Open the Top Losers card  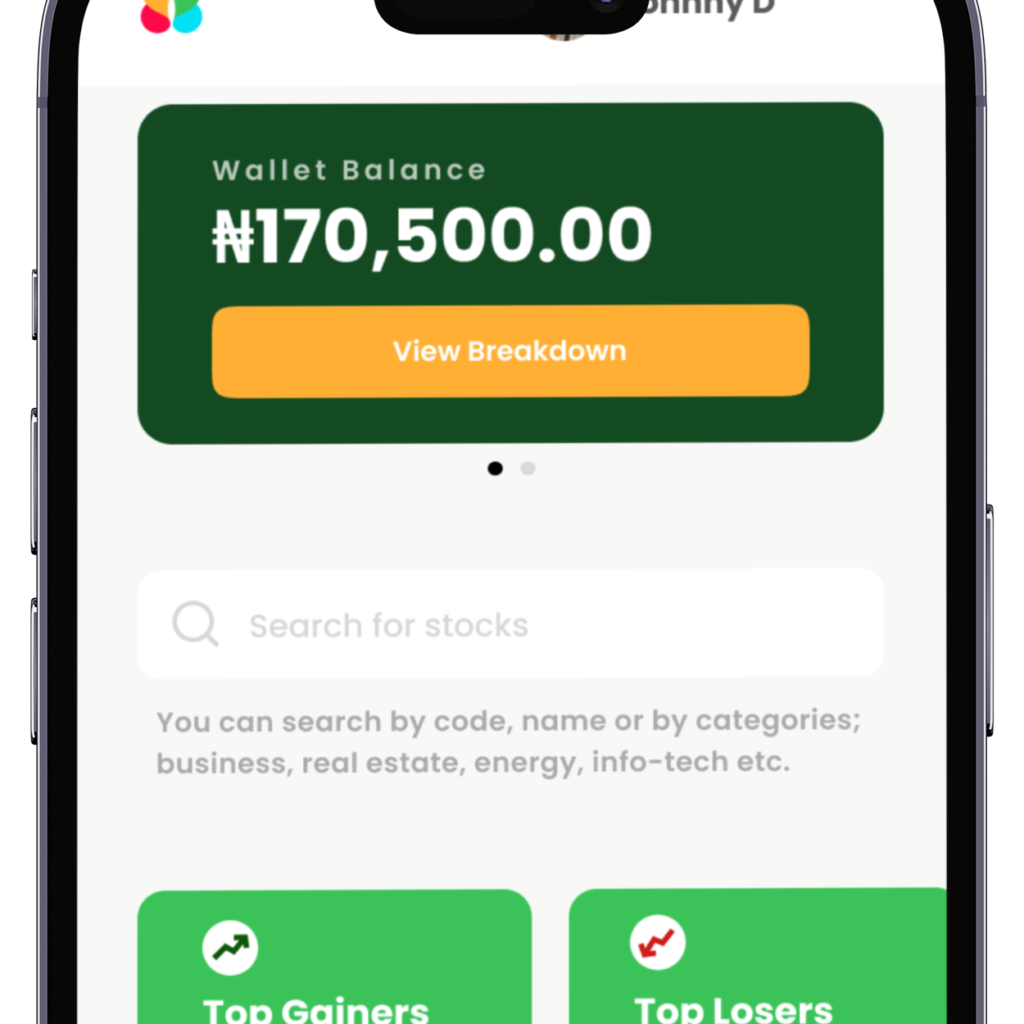[x=756, y=960]
